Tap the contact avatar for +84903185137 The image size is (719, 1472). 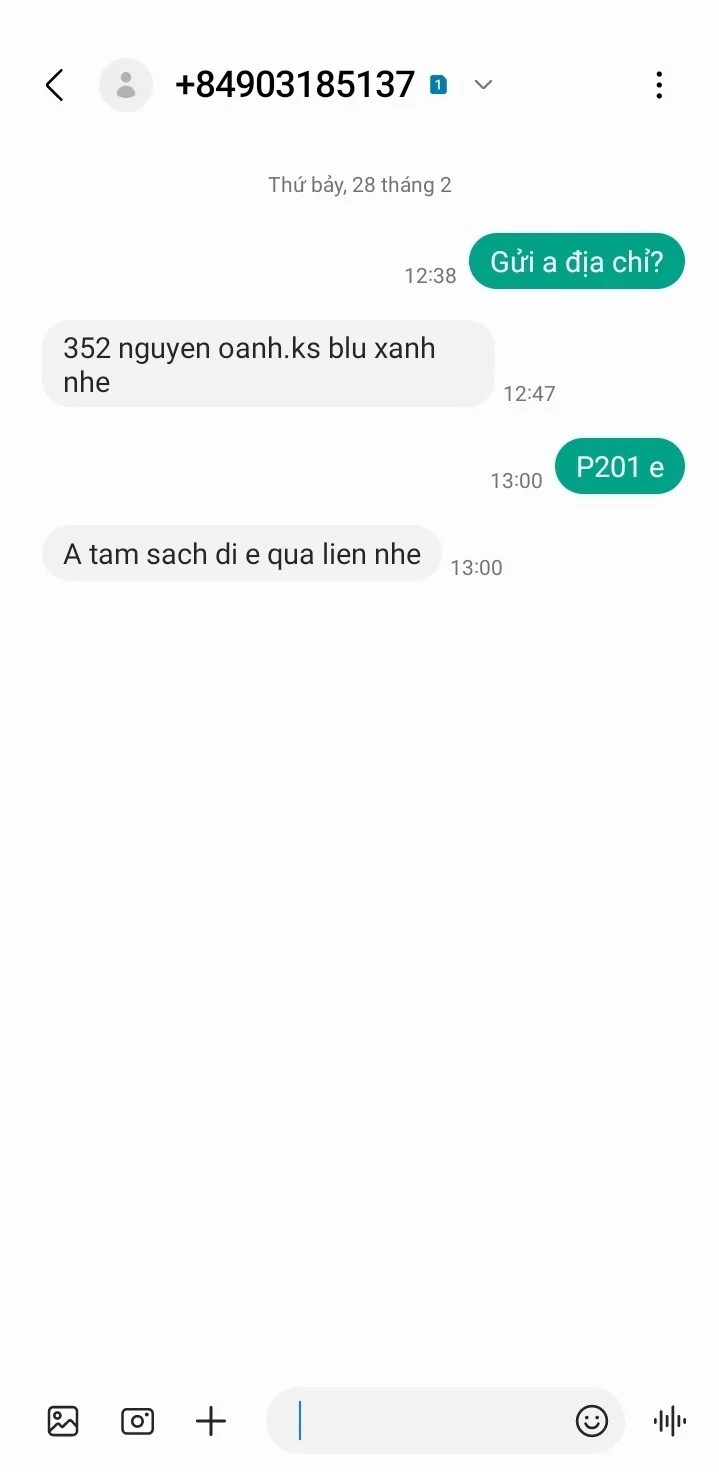[x=126, y=85]
